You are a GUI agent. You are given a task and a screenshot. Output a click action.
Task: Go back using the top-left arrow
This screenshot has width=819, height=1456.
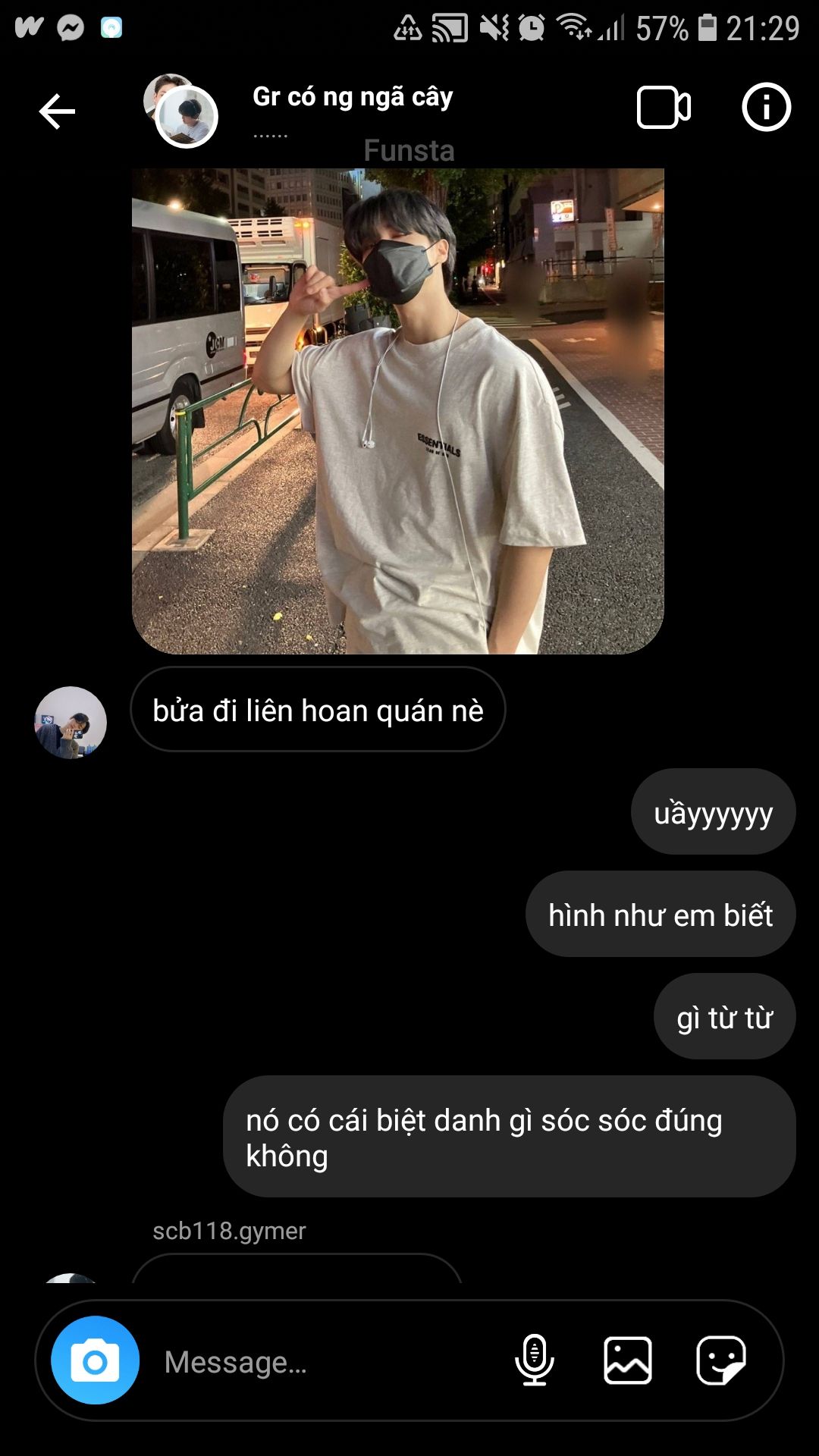(57, 111)
